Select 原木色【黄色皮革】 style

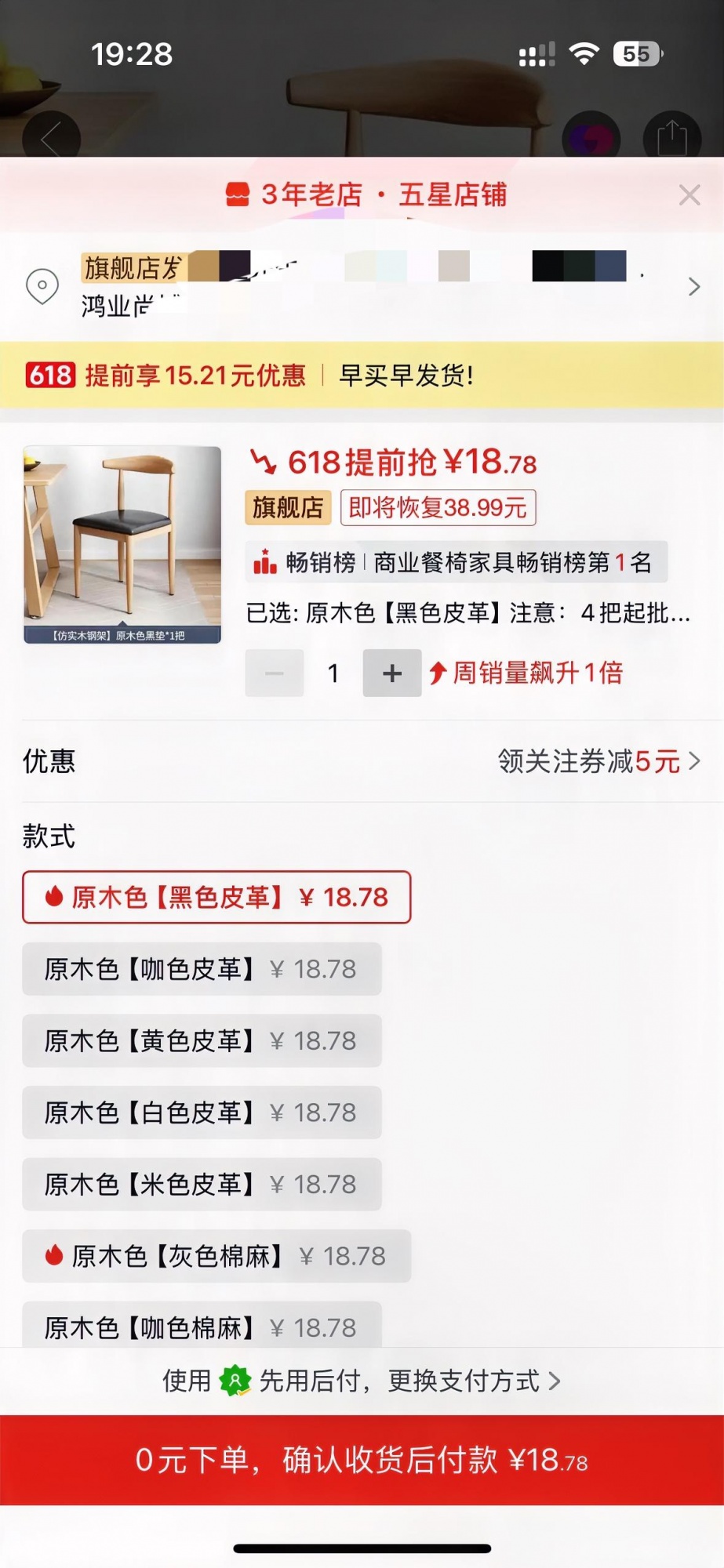202,1040
